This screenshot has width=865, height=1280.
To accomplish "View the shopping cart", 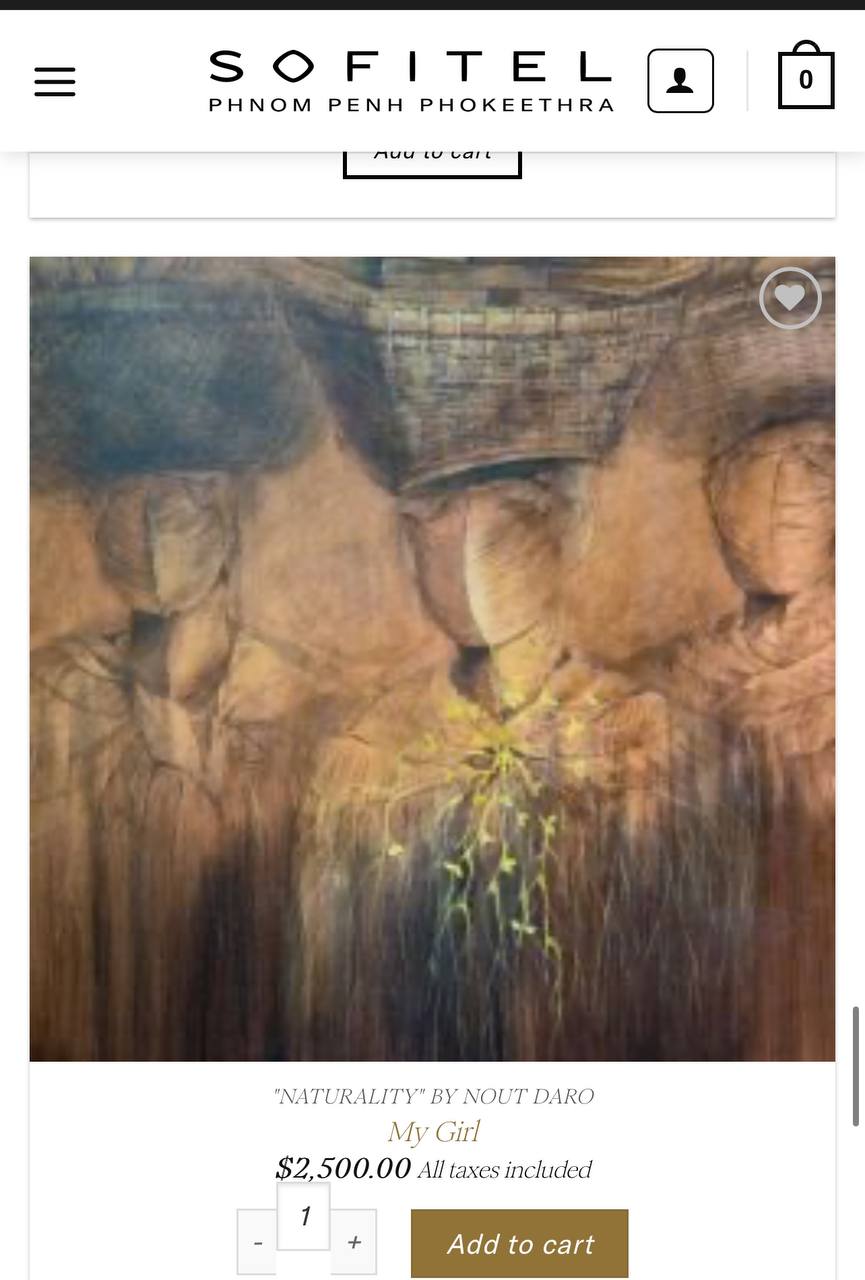I will pos(805,78).
